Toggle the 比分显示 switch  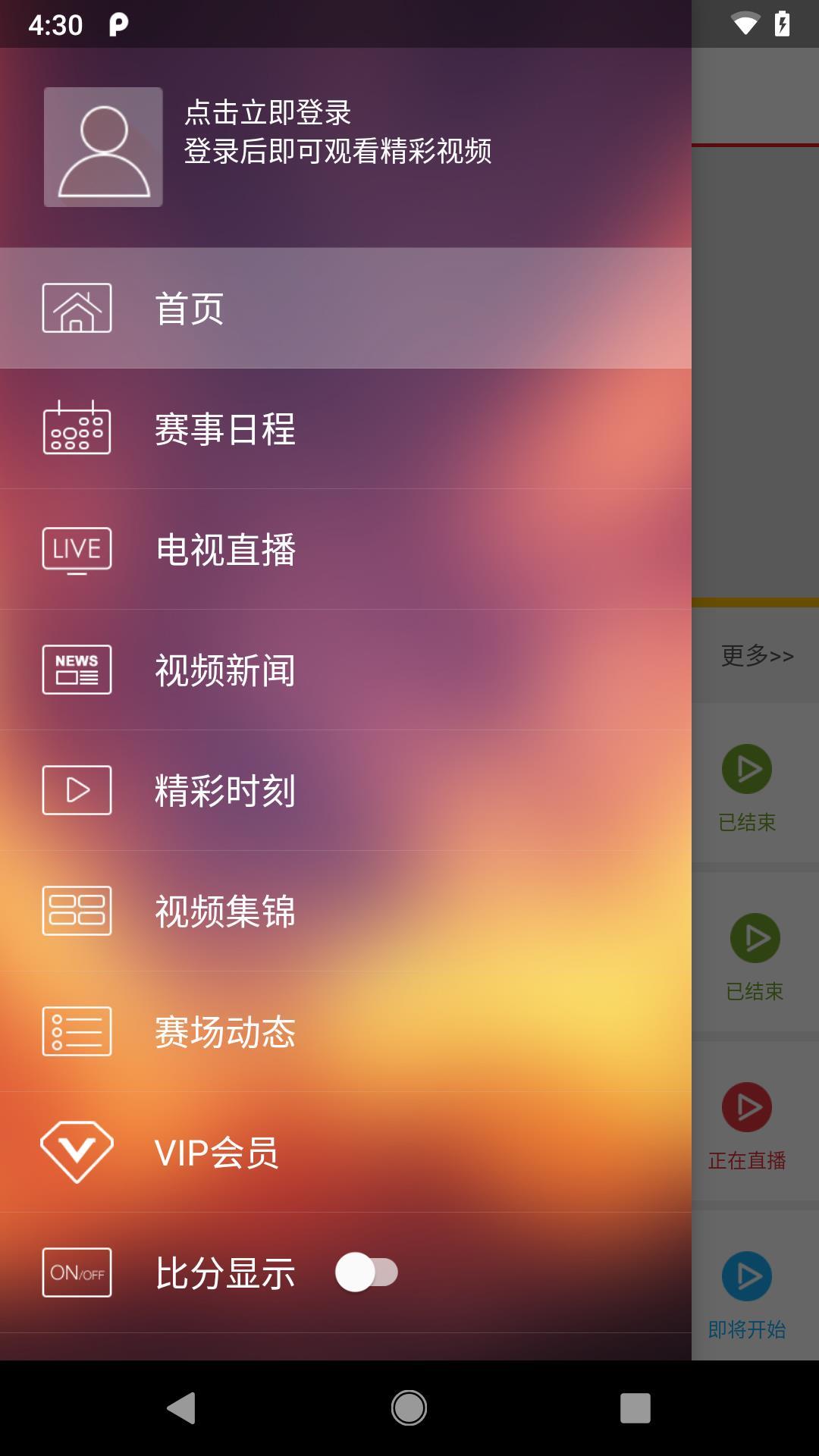click(367, 1272)
